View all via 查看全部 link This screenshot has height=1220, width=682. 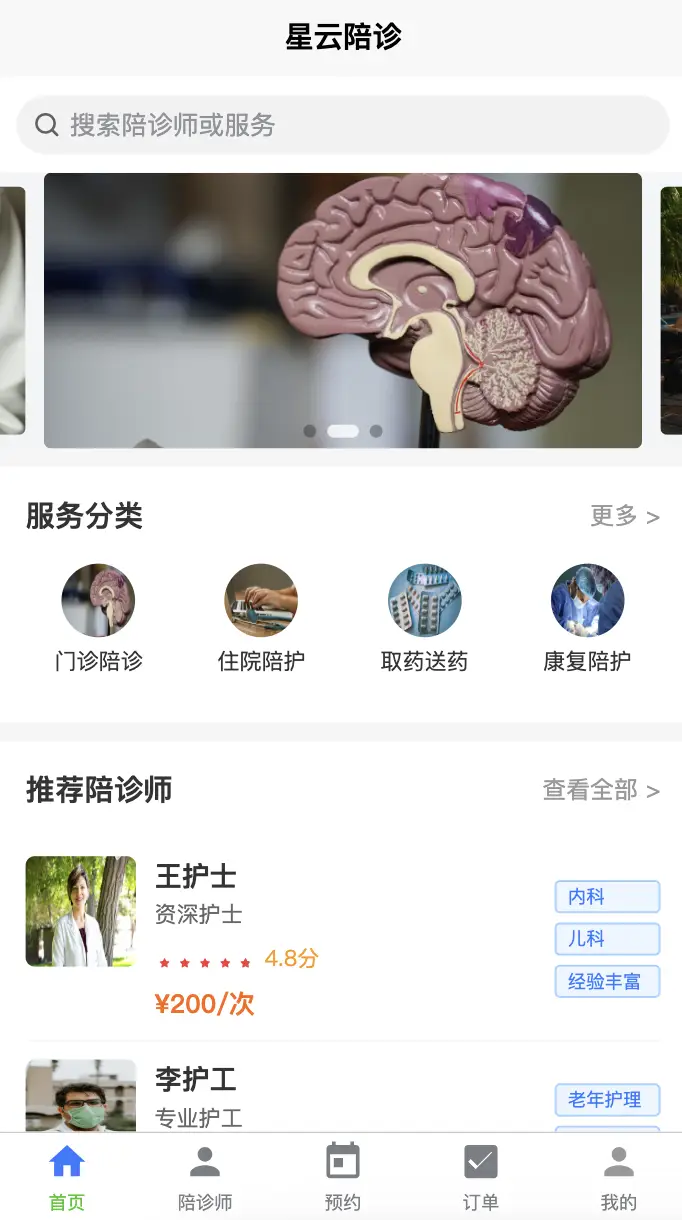pyautogui.click(x=600, y=790)
